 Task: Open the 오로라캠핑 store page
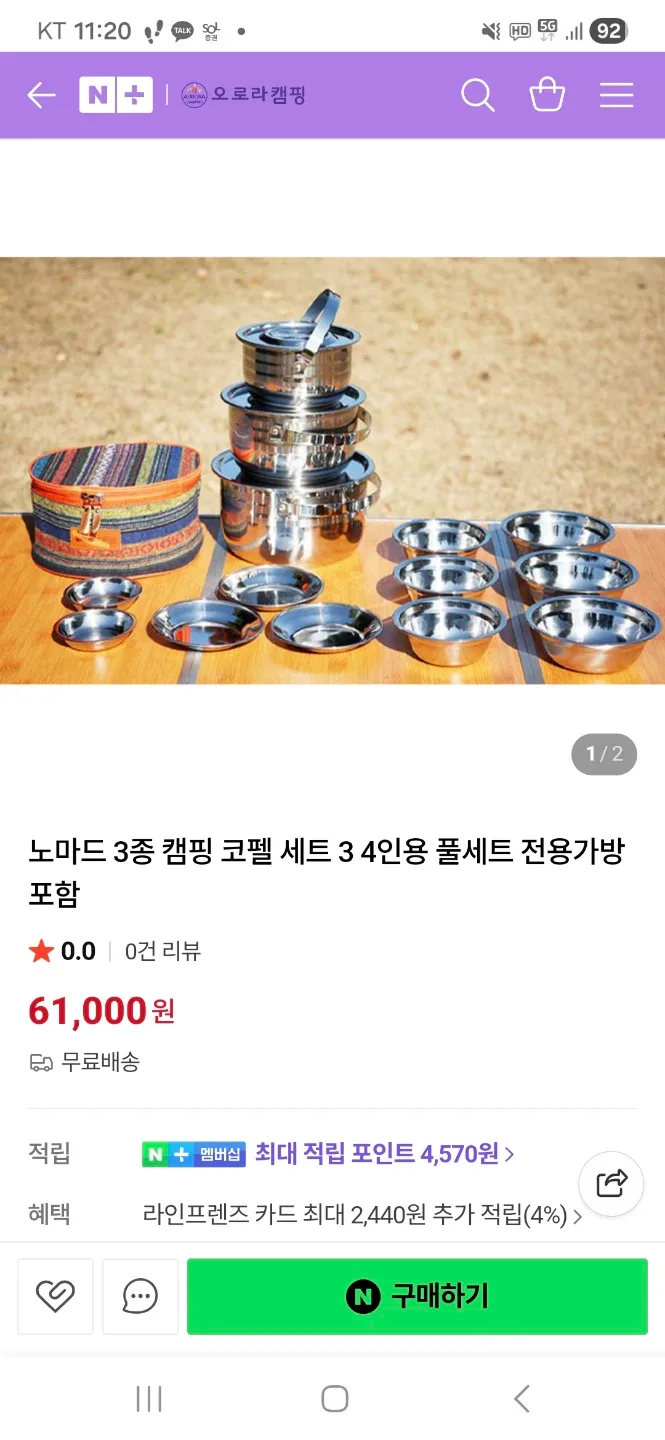tap(244, 96)
